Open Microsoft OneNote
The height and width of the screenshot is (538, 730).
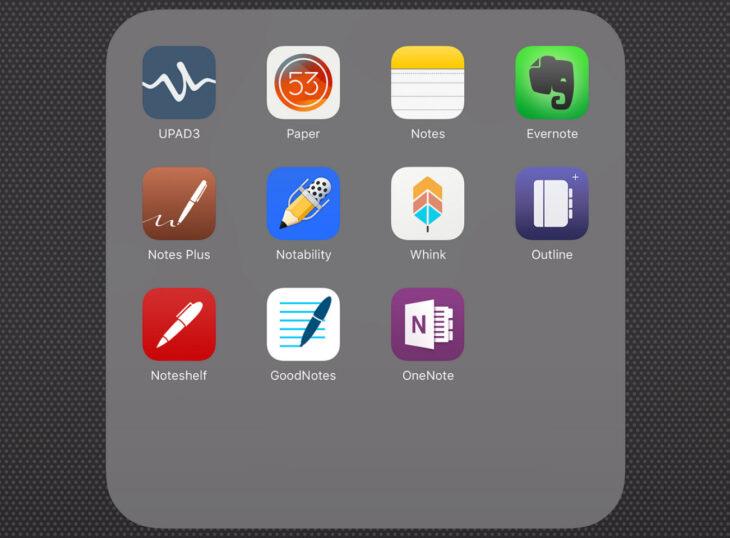tap(427, 325)
